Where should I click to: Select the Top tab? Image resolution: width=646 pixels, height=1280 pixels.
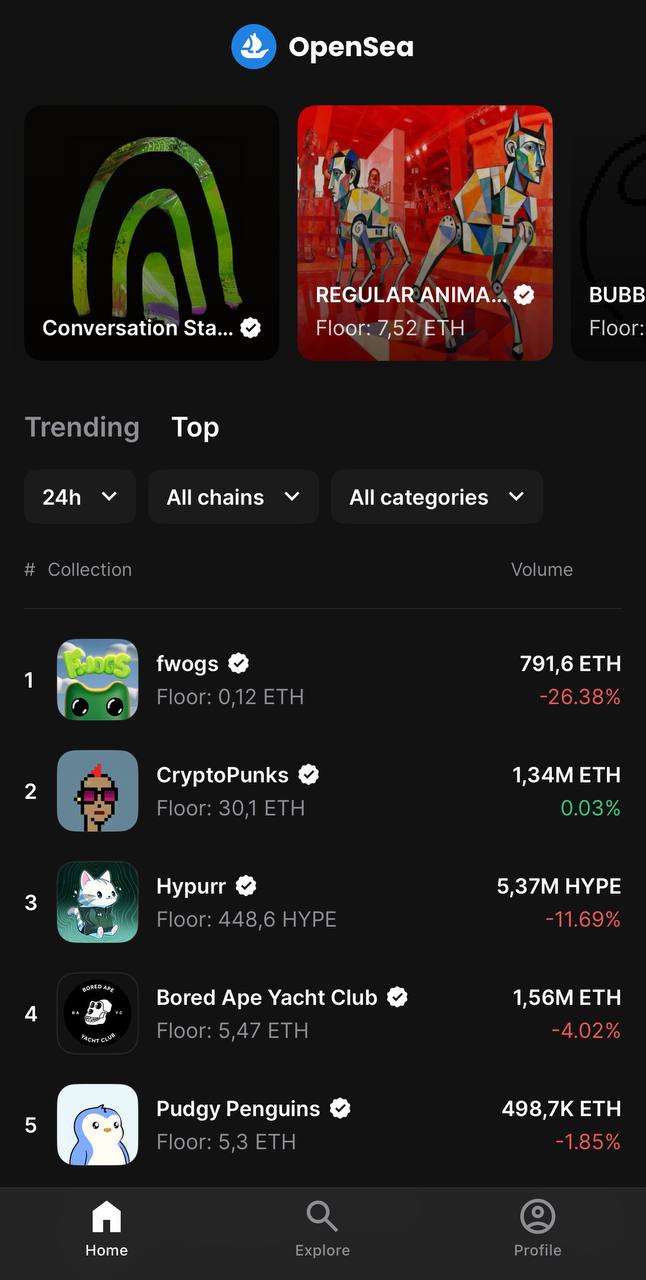click(x=195, y=427)
